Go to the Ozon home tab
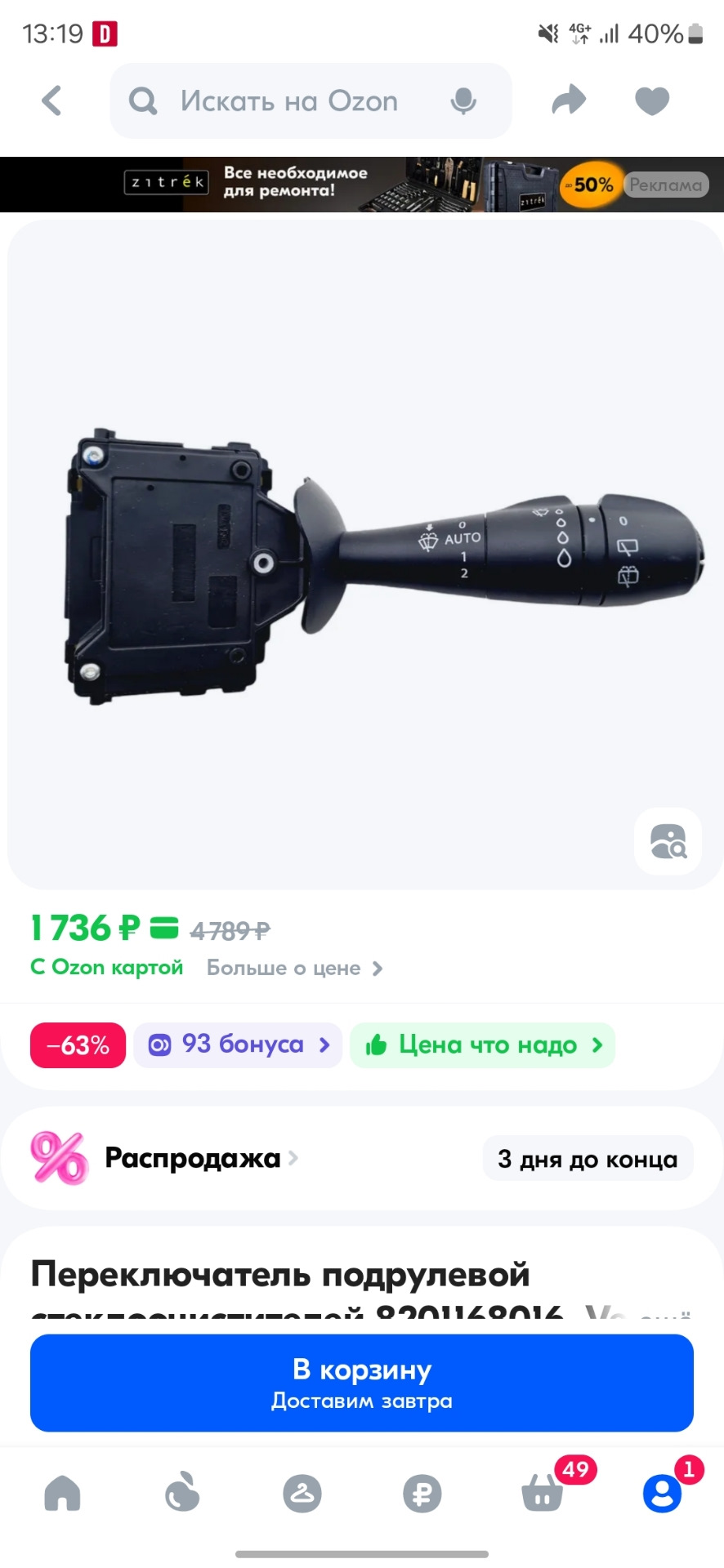The width and height of the screenshot is (724, 1568). (63, 1494)
